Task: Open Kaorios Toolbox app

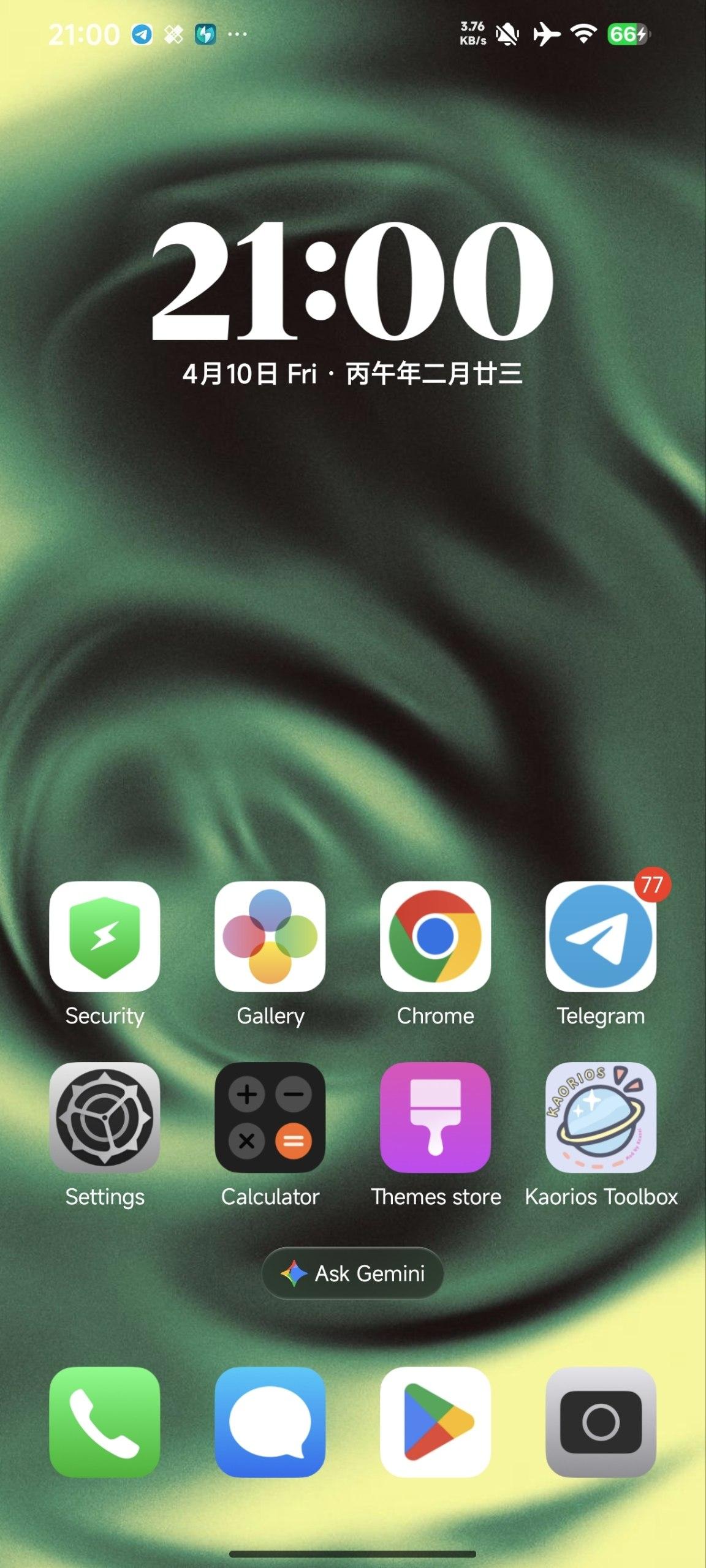Action: (601, 1117)
